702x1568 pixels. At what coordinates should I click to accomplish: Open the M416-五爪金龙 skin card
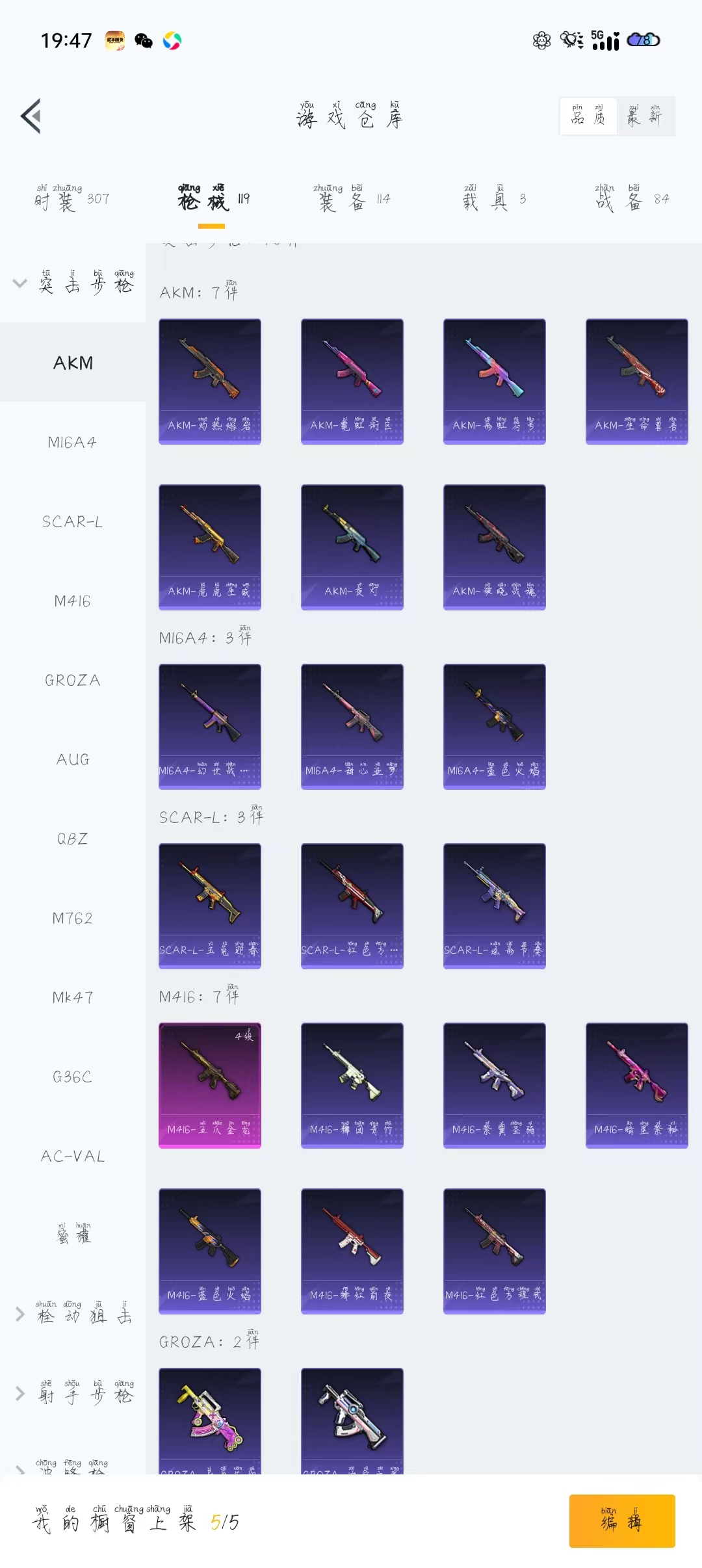pyautogui.click(x=210, y=1086)
